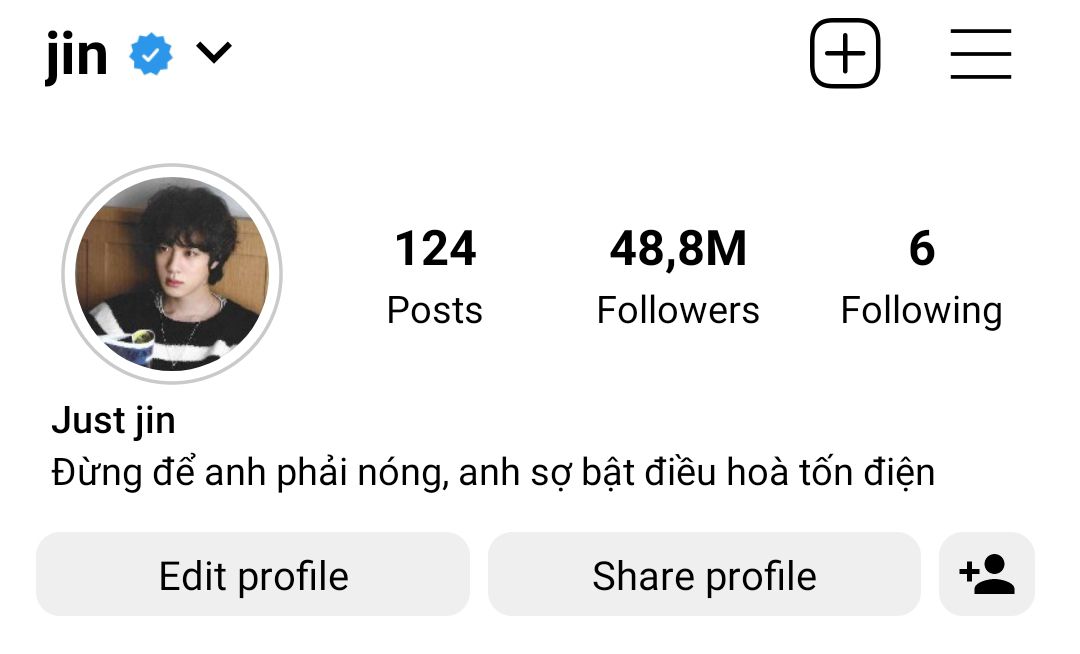Open the account switcher dropdown next to jin
Image resolution: width=1080 pixels, height=654 pixels.
214,52
